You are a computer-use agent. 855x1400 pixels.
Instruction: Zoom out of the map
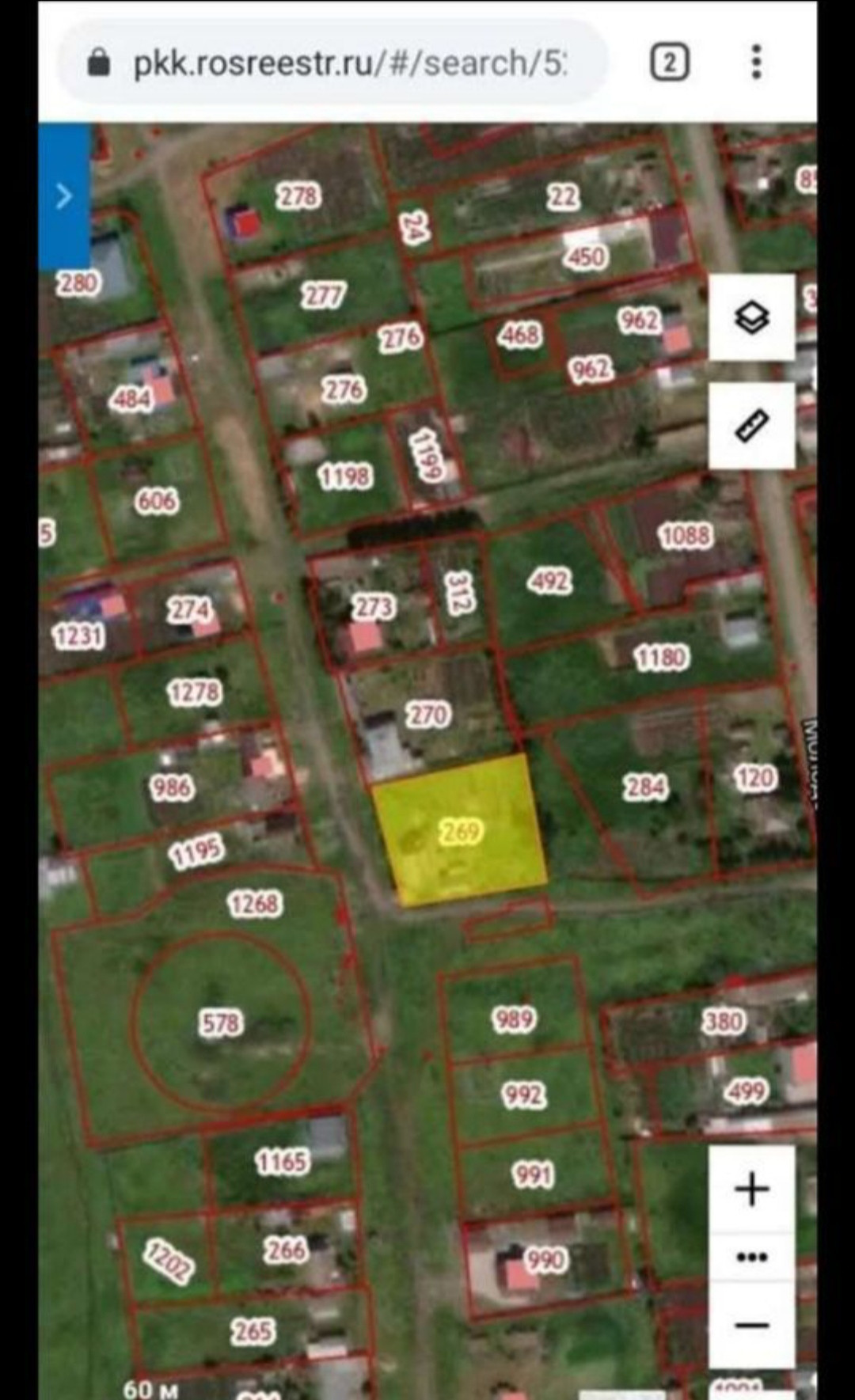coord(751,1325)
